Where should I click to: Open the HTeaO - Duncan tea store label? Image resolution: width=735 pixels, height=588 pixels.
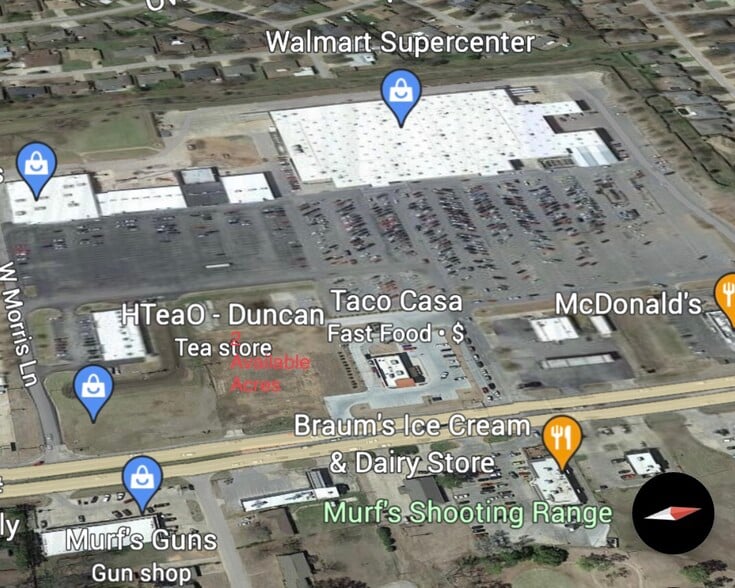coord(223,314)
